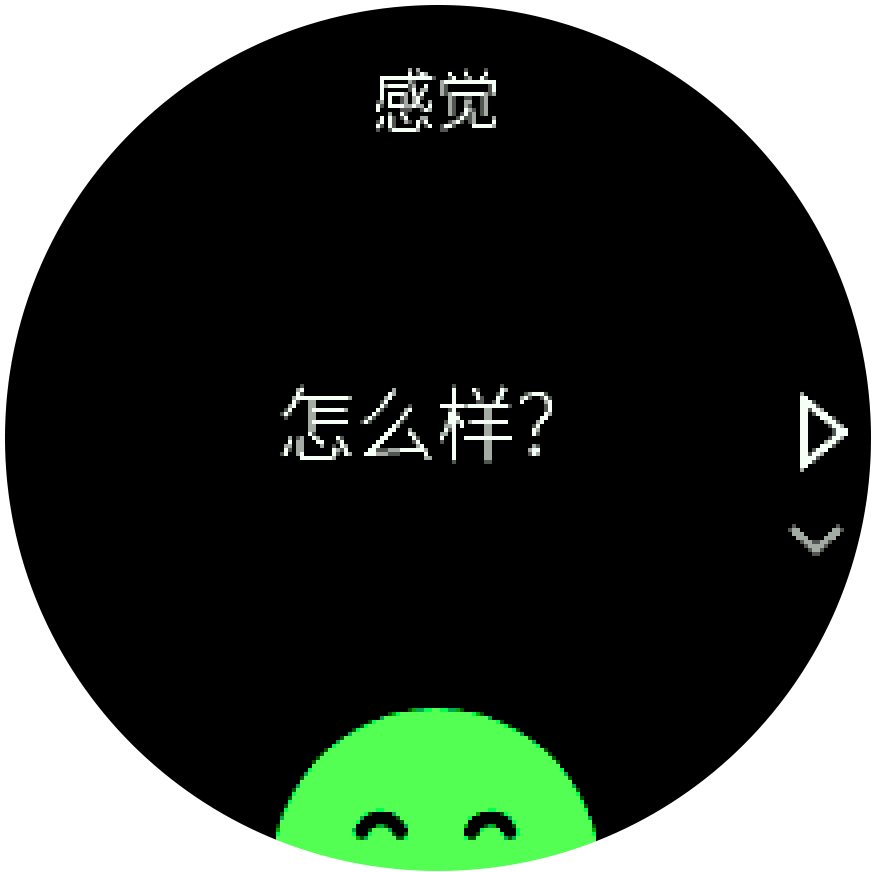
Task: Select the green smiley feeling face
Action: pos(436,790)
